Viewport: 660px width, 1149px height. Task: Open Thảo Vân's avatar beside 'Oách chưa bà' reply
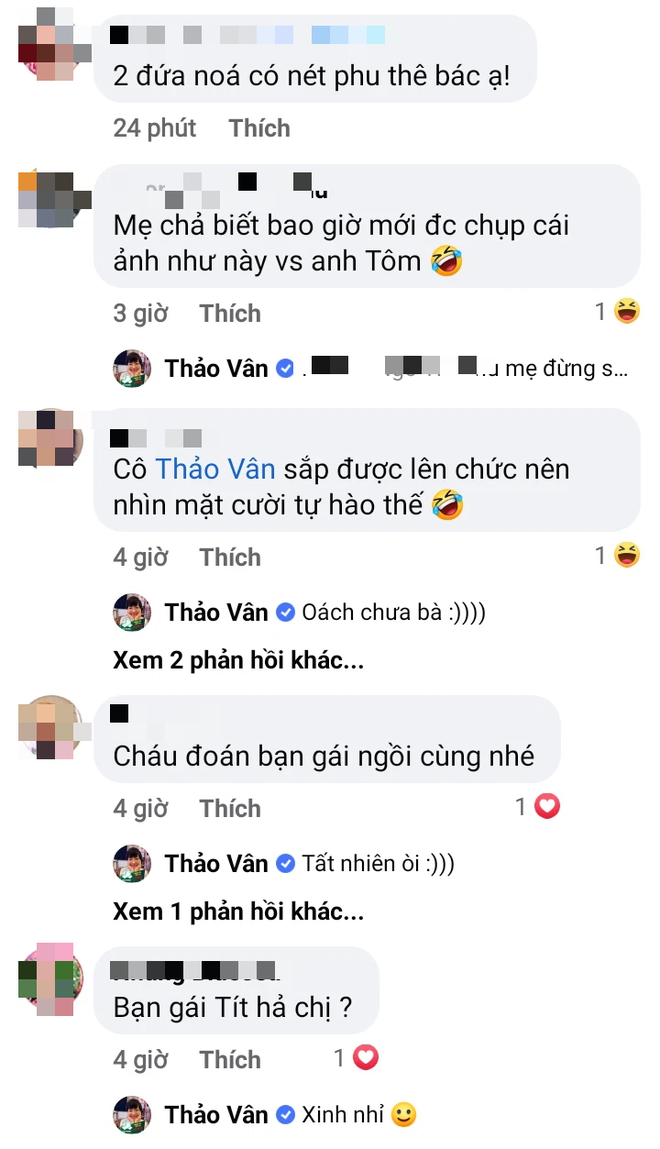[x=132, y=612]
